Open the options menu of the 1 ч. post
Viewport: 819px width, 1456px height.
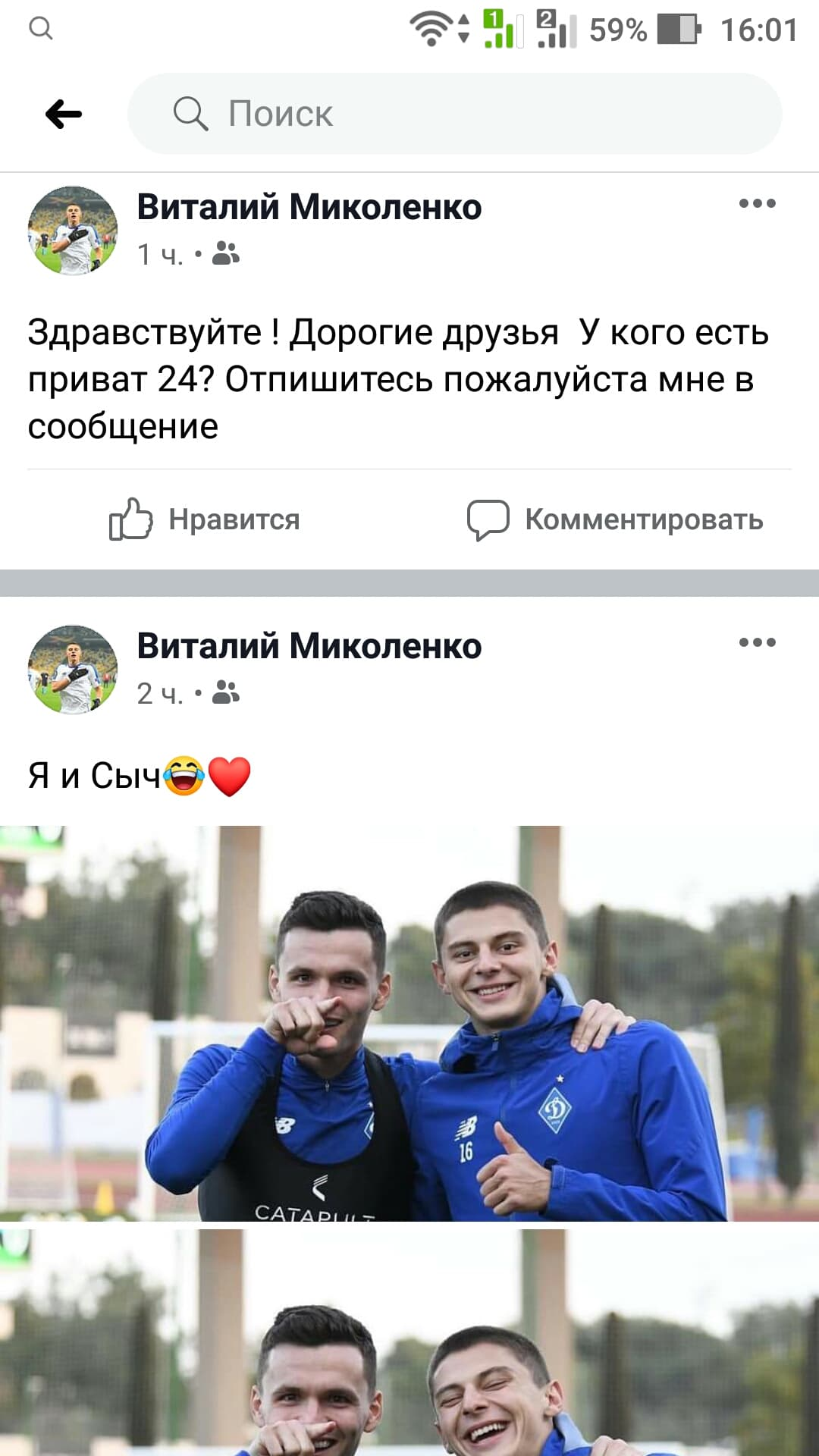click(x=757, y=203)
